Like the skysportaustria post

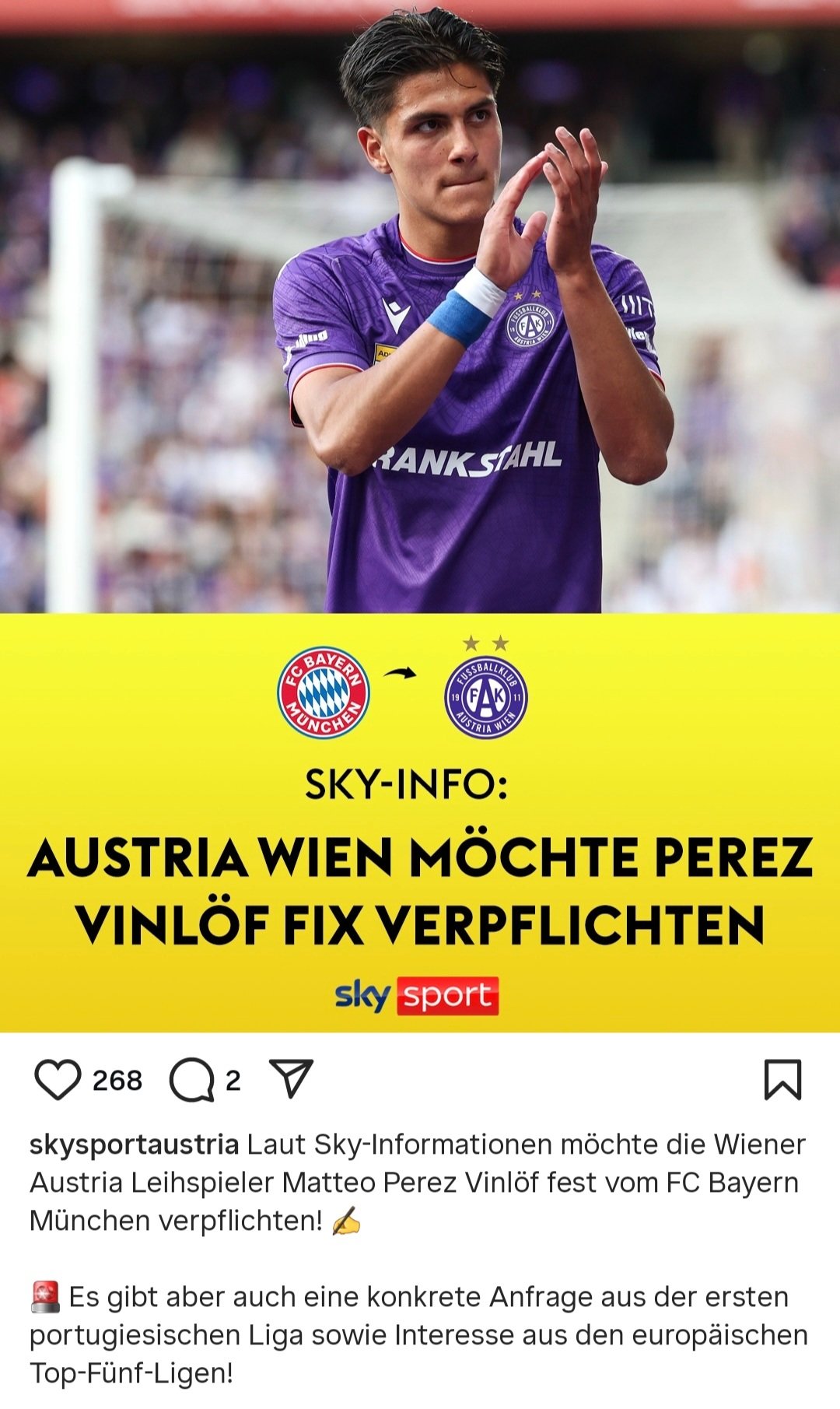click(58, 1080)
